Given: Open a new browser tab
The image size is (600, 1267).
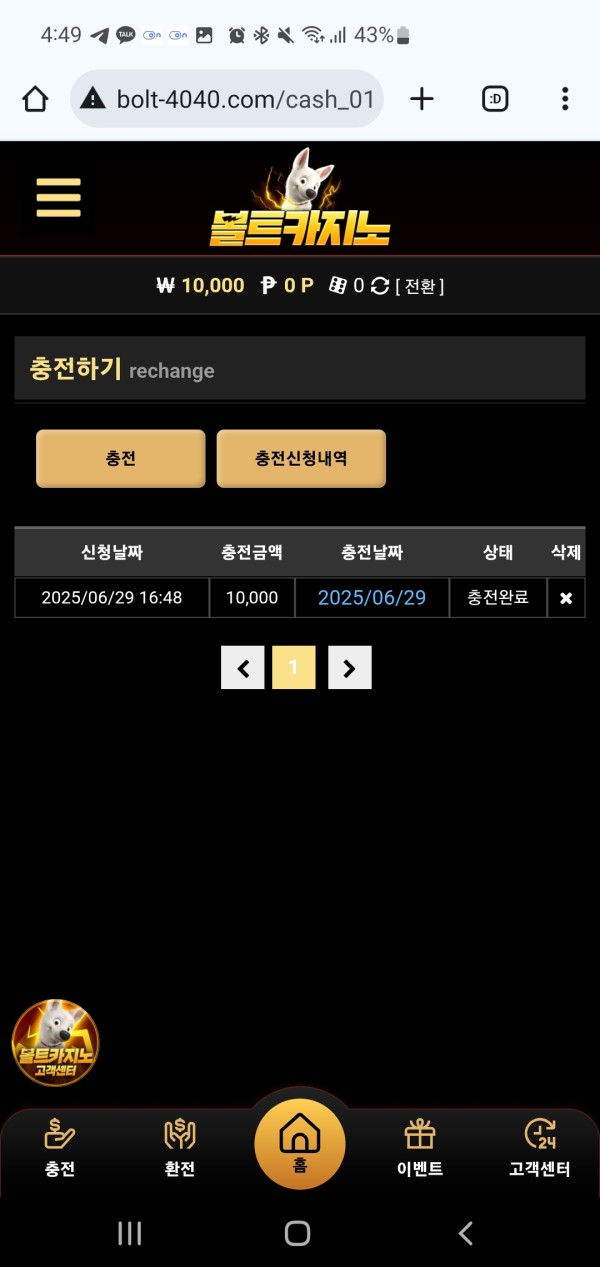Looking at the screenshot, I should click(x=422, y=99).
